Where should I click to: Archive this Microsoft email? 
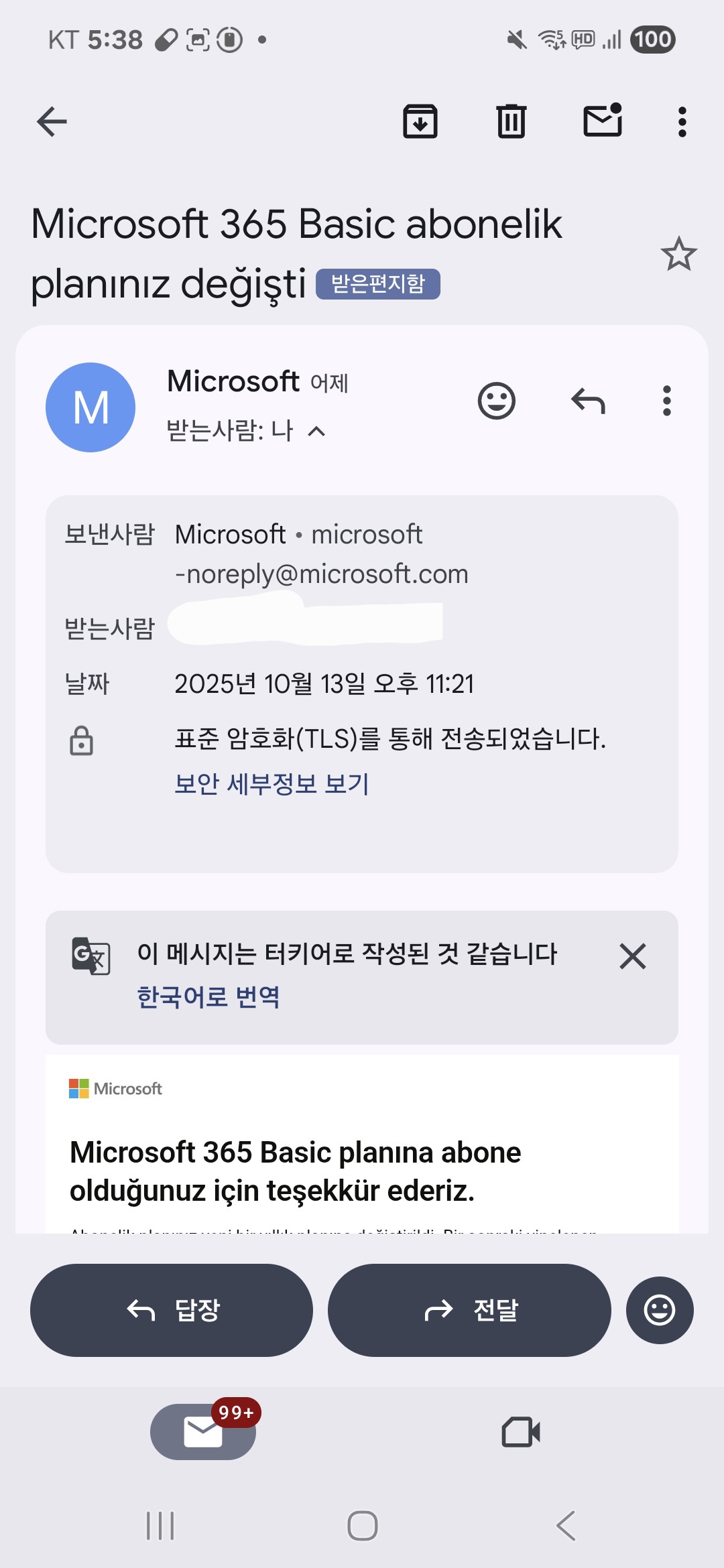(421, 122)
